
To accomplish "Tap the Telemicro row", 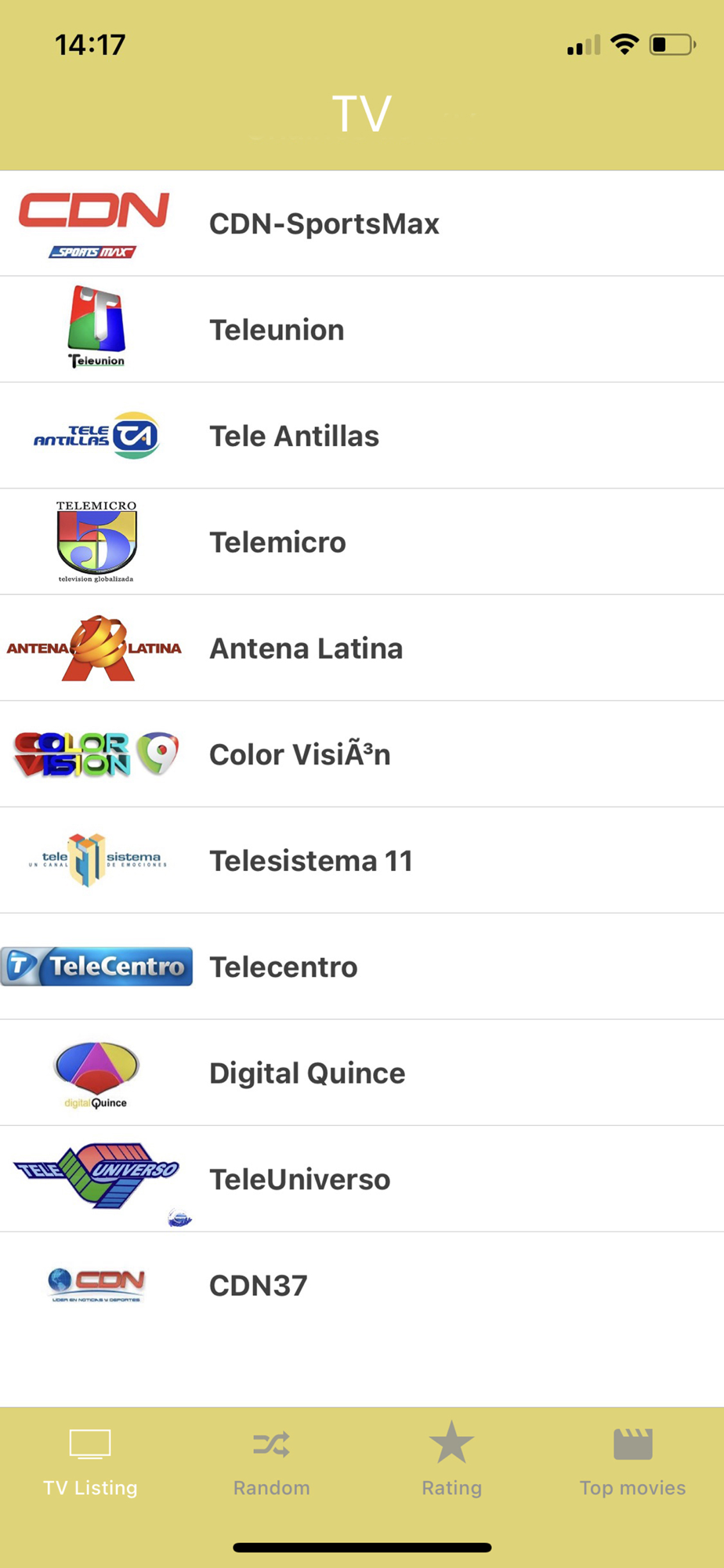I will [x=362, y=542].
